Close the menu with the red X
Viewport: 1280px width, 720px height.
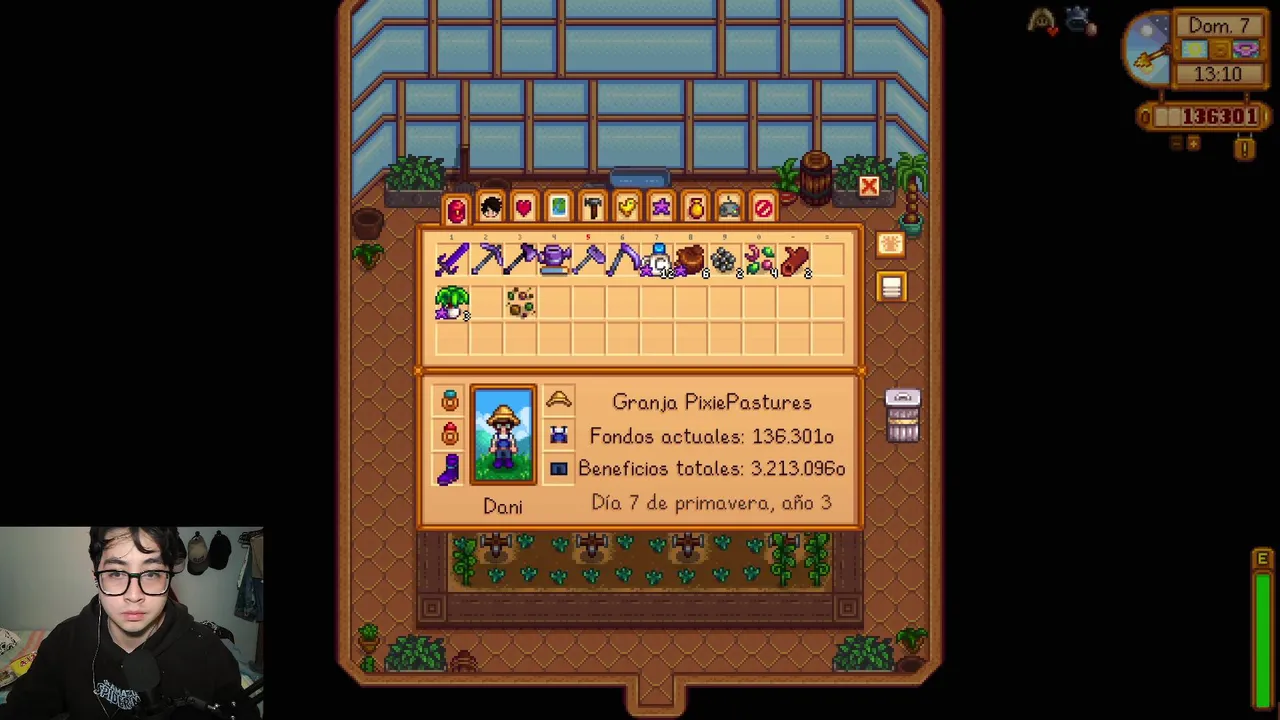point(868,187)
